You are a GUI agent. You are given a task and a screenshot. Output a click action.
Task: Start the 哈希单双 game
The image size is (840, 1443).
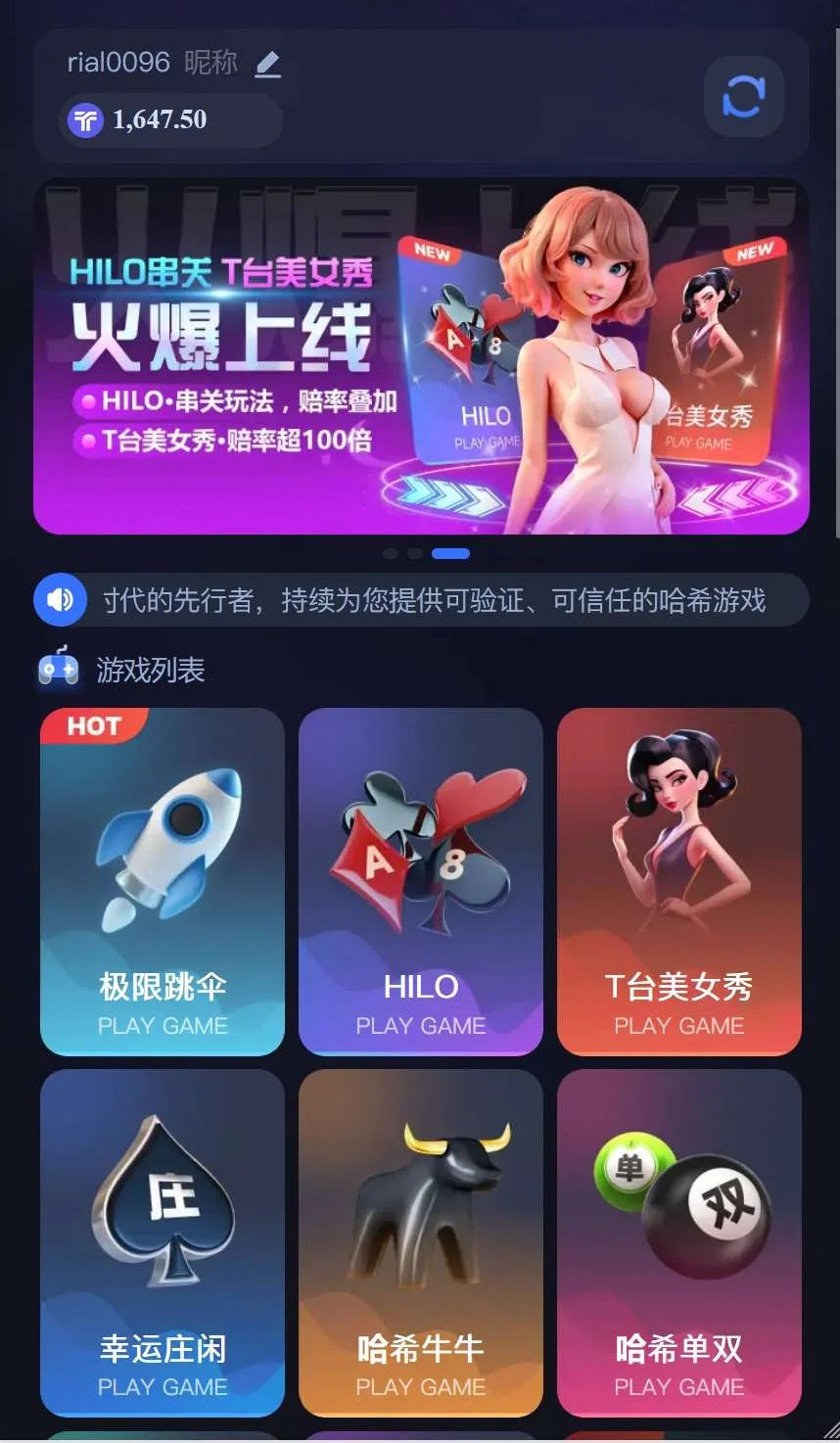point(679,1241)
